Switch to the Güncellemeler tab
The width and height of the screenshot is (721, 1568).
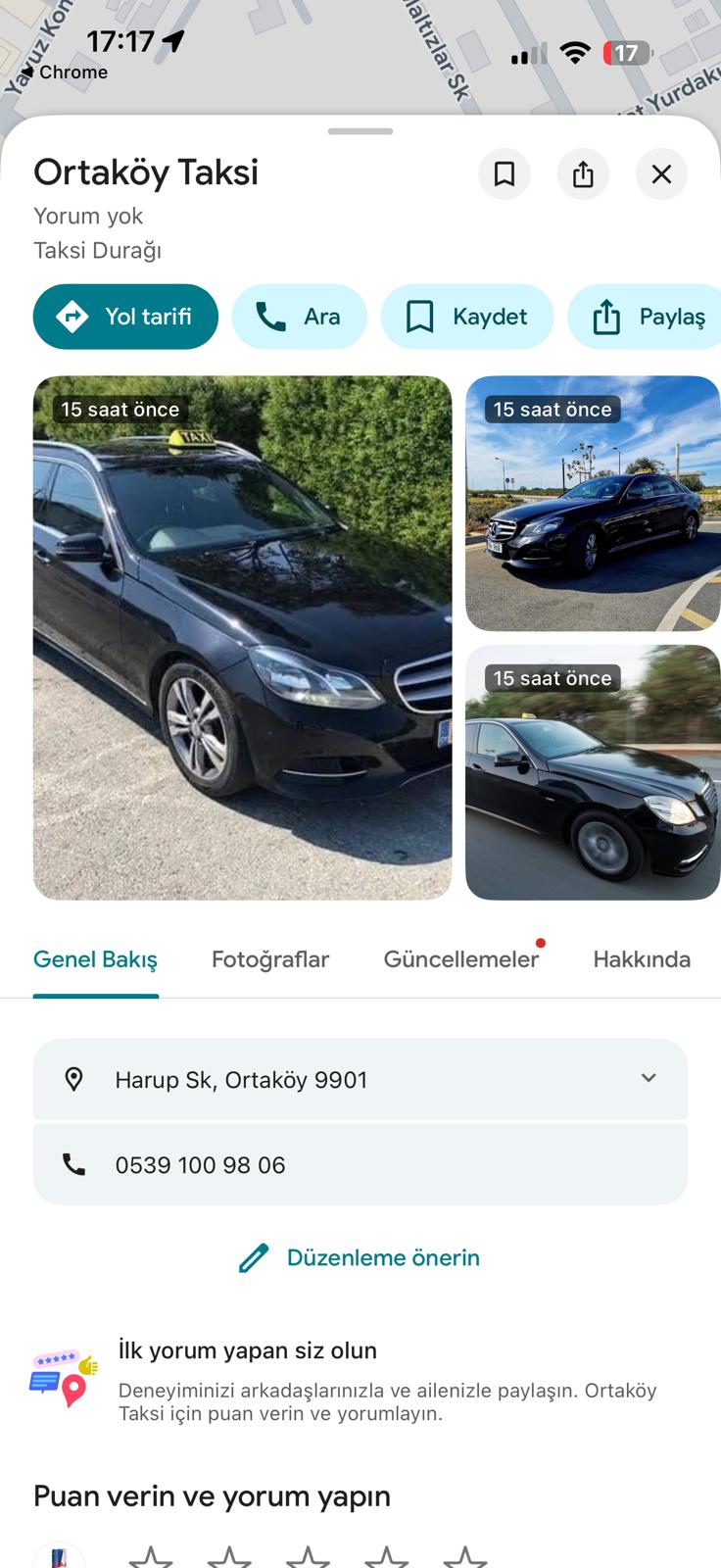(x=461, y=959)
